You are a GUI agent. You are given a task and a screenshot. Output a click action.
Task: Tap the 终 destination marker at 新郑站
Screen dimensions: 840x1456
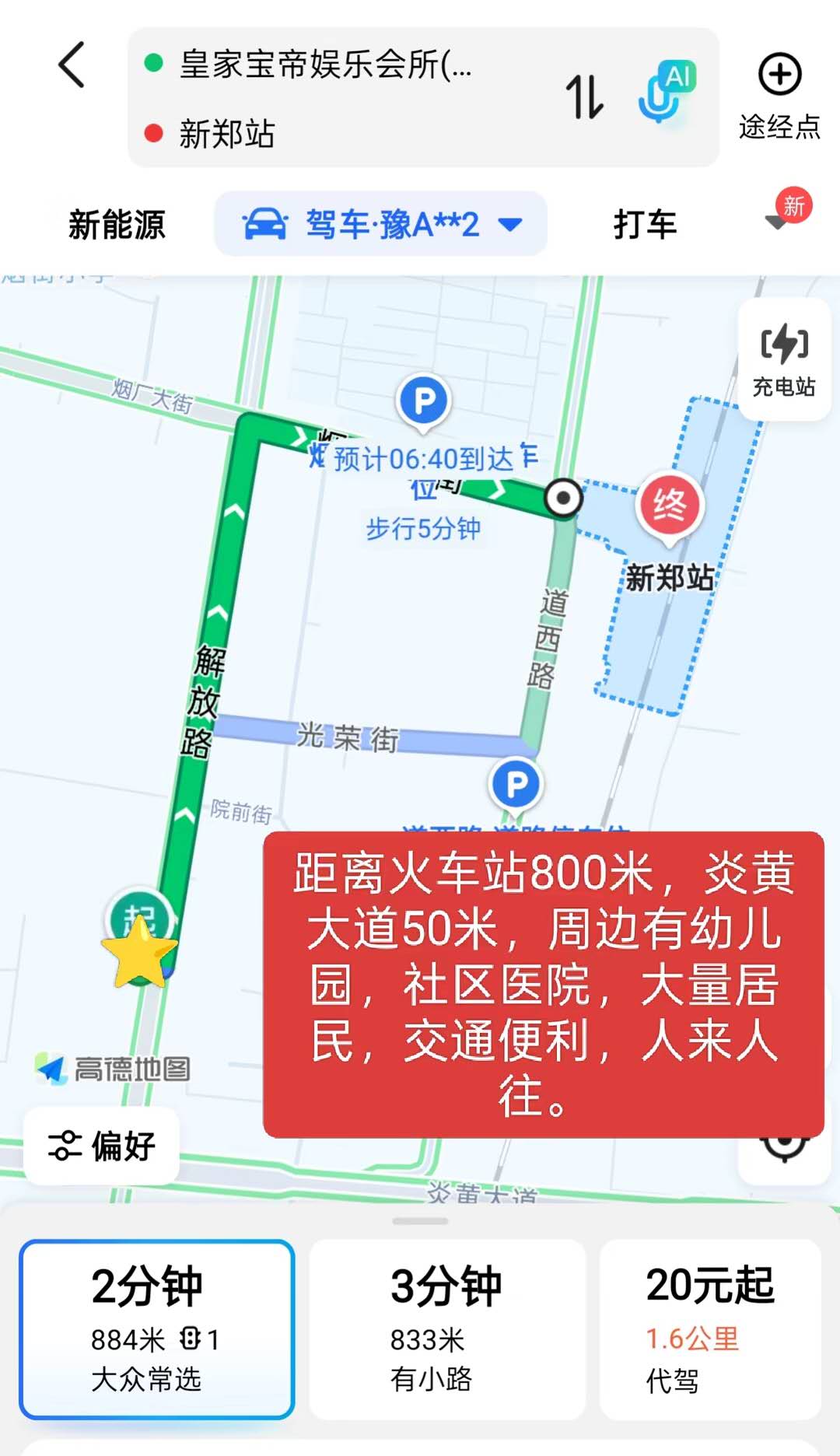pyautogui.click(x=669, y=507)
